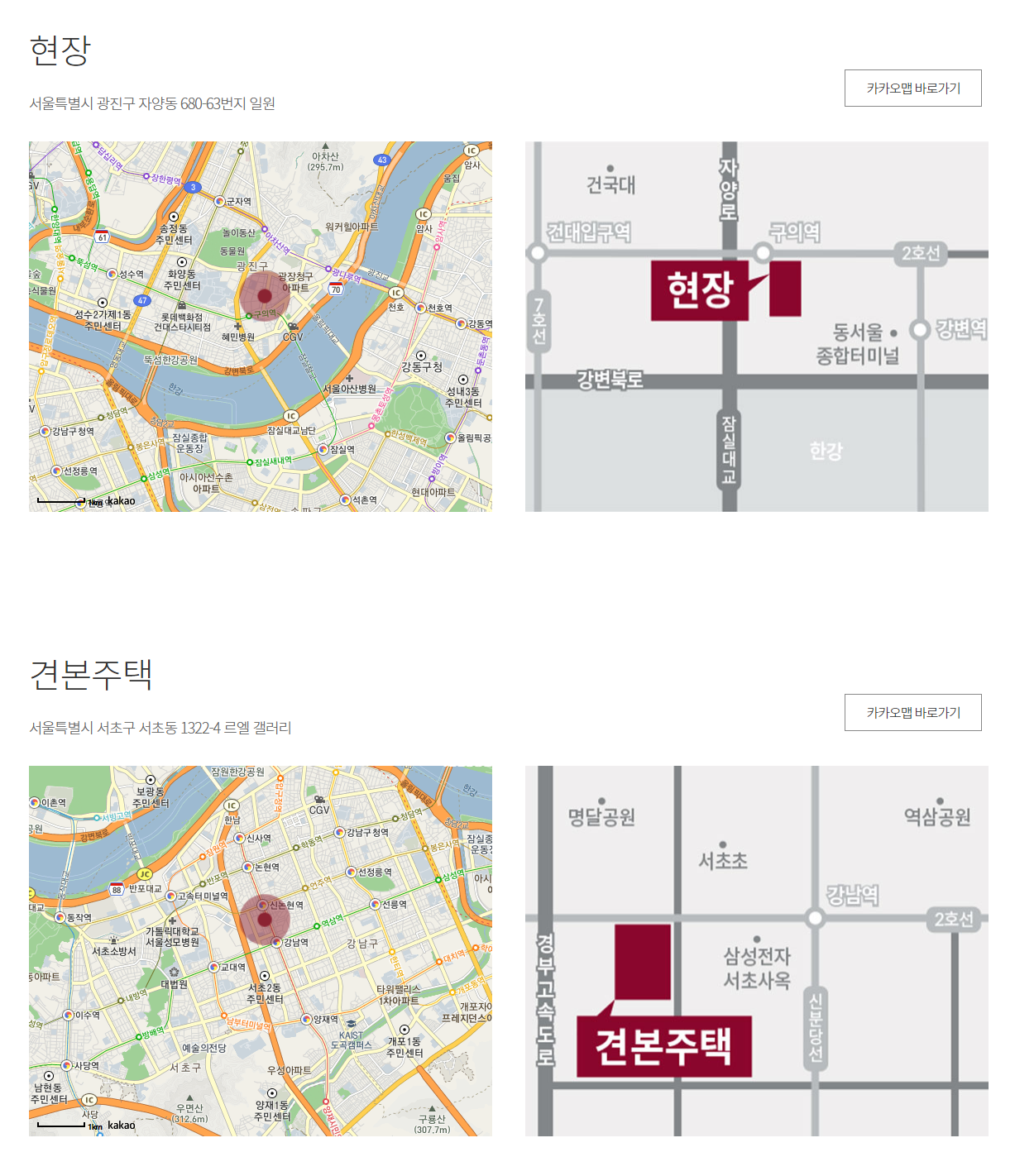Open Kakao Map for the 현장 location
The width and height of the screenshot is (1015, 1176).
point(912,86)
